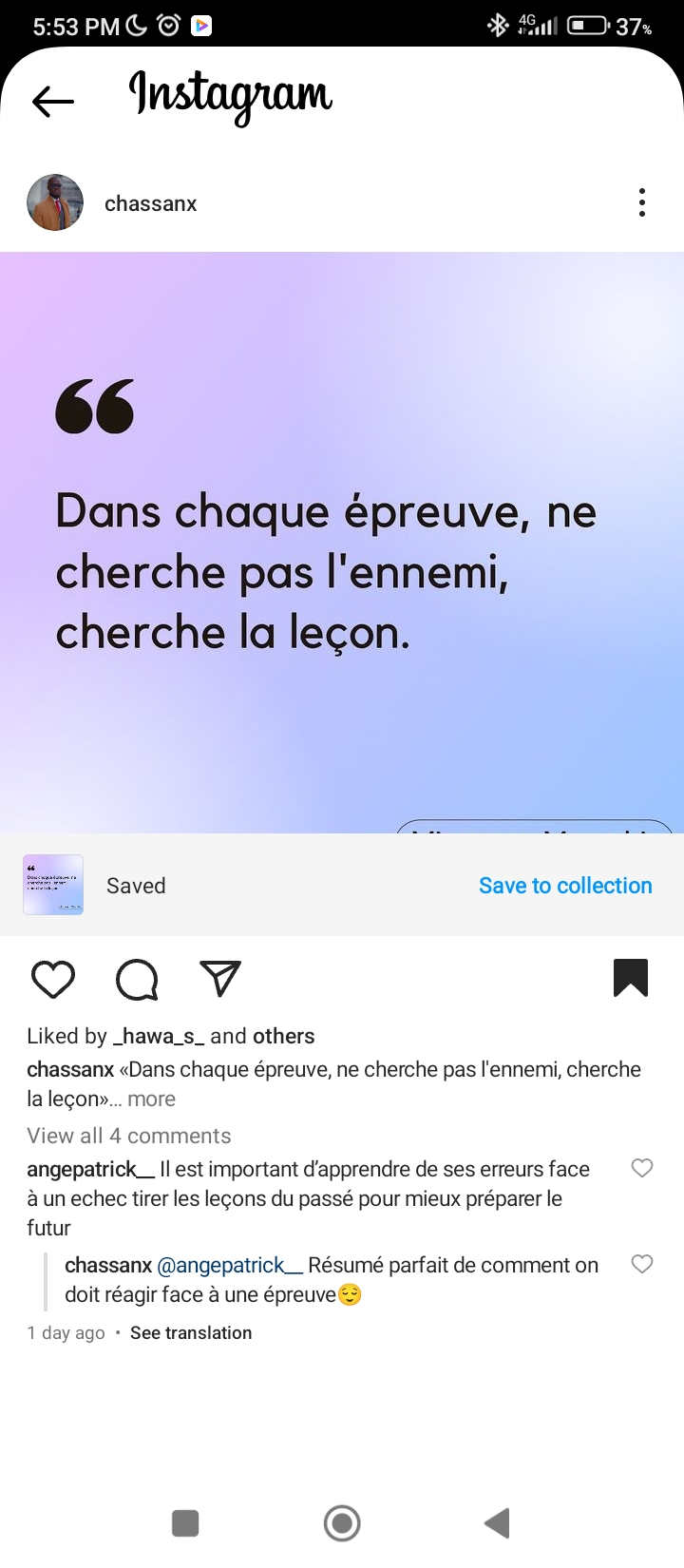Open chassanx's profile picture
Screen dimensions: 684x1568
[x=55, y=203]
